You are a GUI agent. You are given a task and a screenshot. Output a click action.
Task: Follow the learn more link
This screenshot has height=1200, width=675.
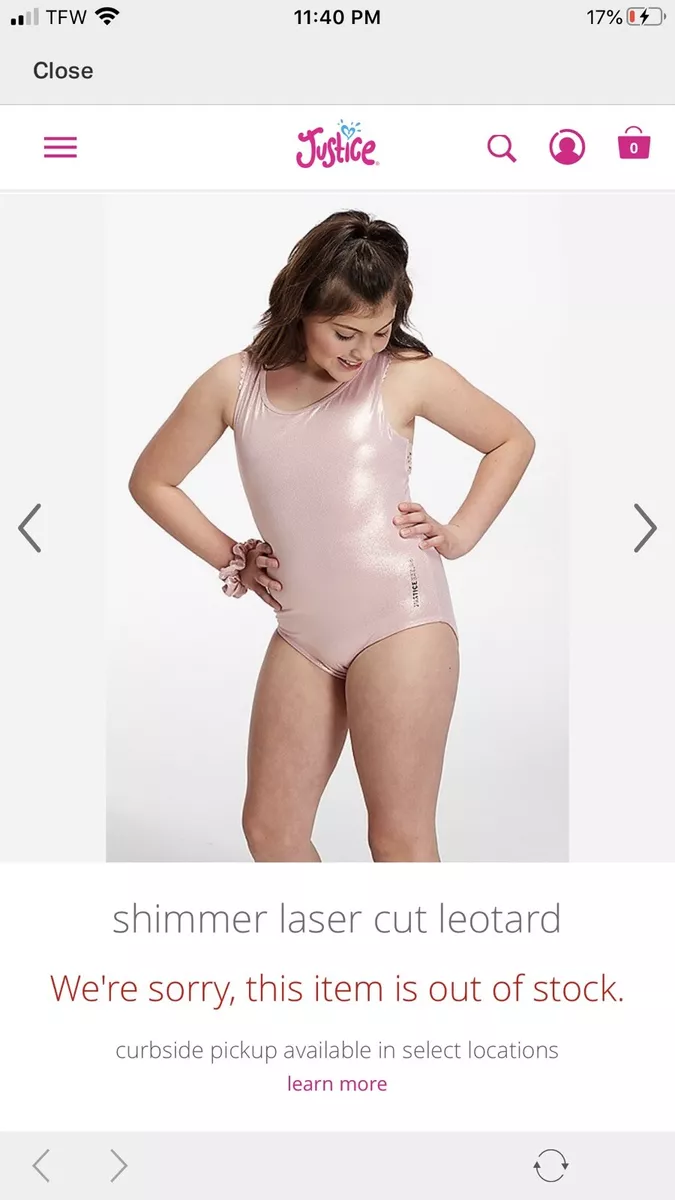point(337,1084)
